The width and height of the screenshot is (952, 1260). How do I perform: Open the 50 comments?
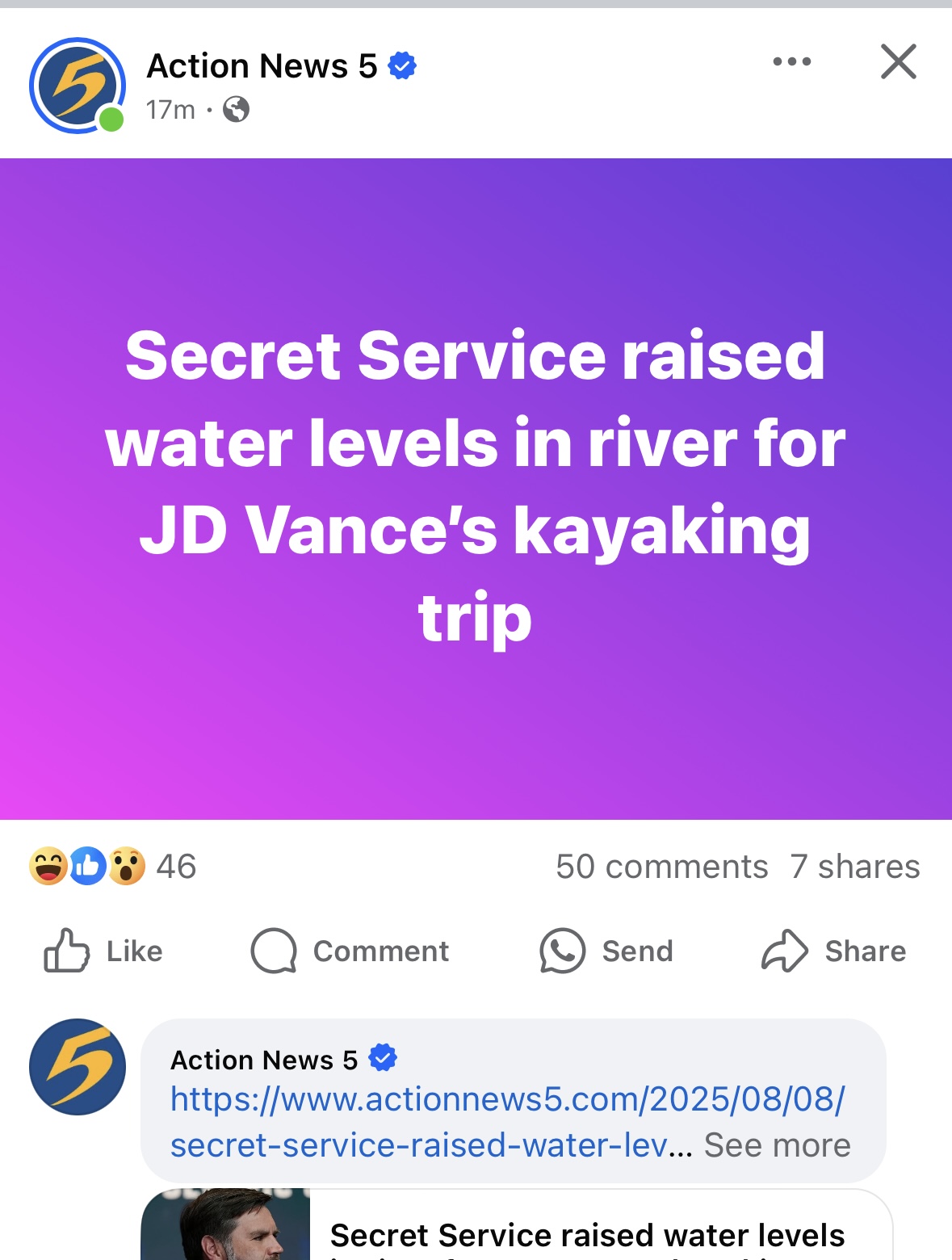pyautogui.click(x=661, y=867)
